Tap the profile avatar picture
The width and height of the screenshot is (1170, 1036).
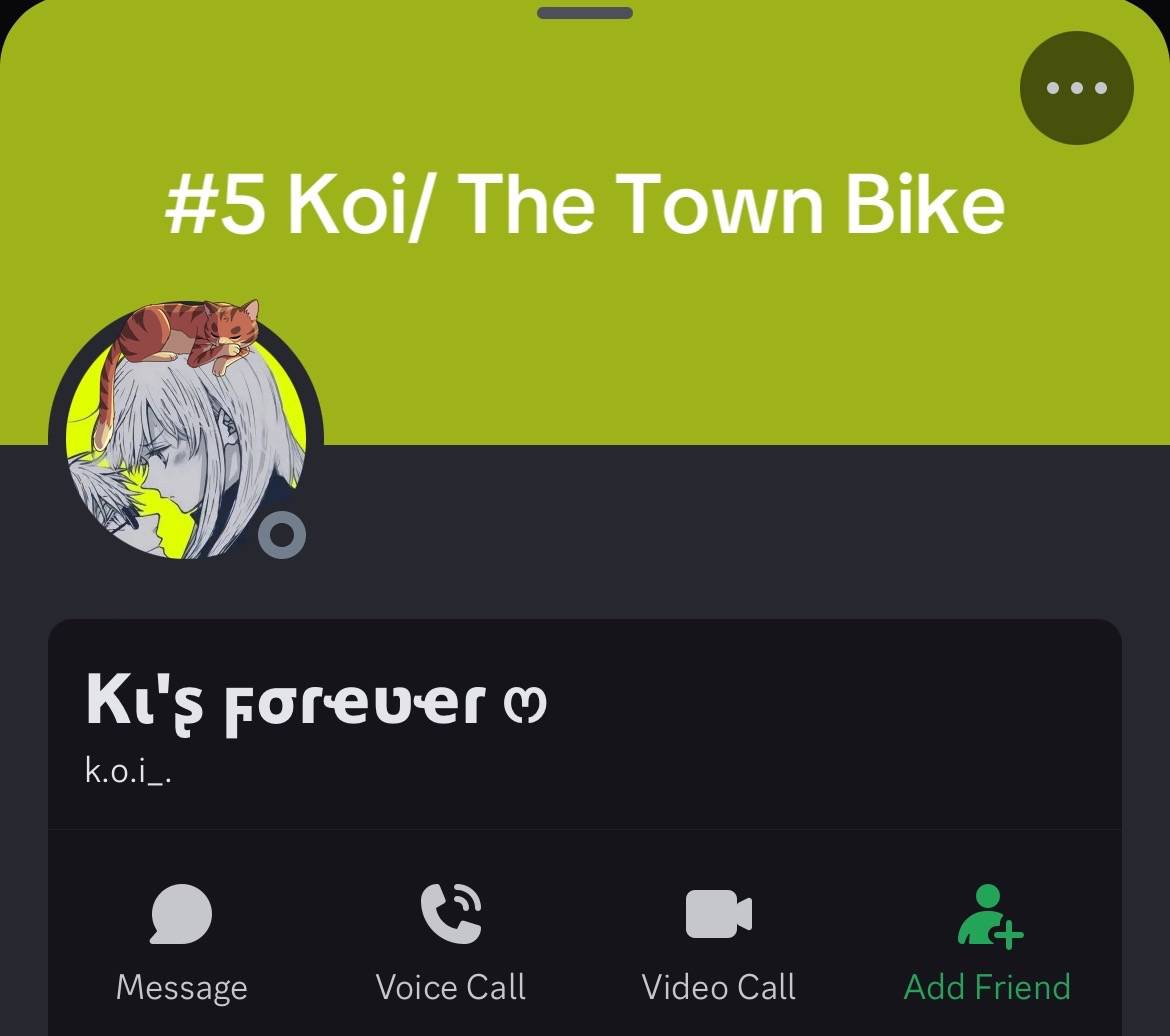pos(186,438)
